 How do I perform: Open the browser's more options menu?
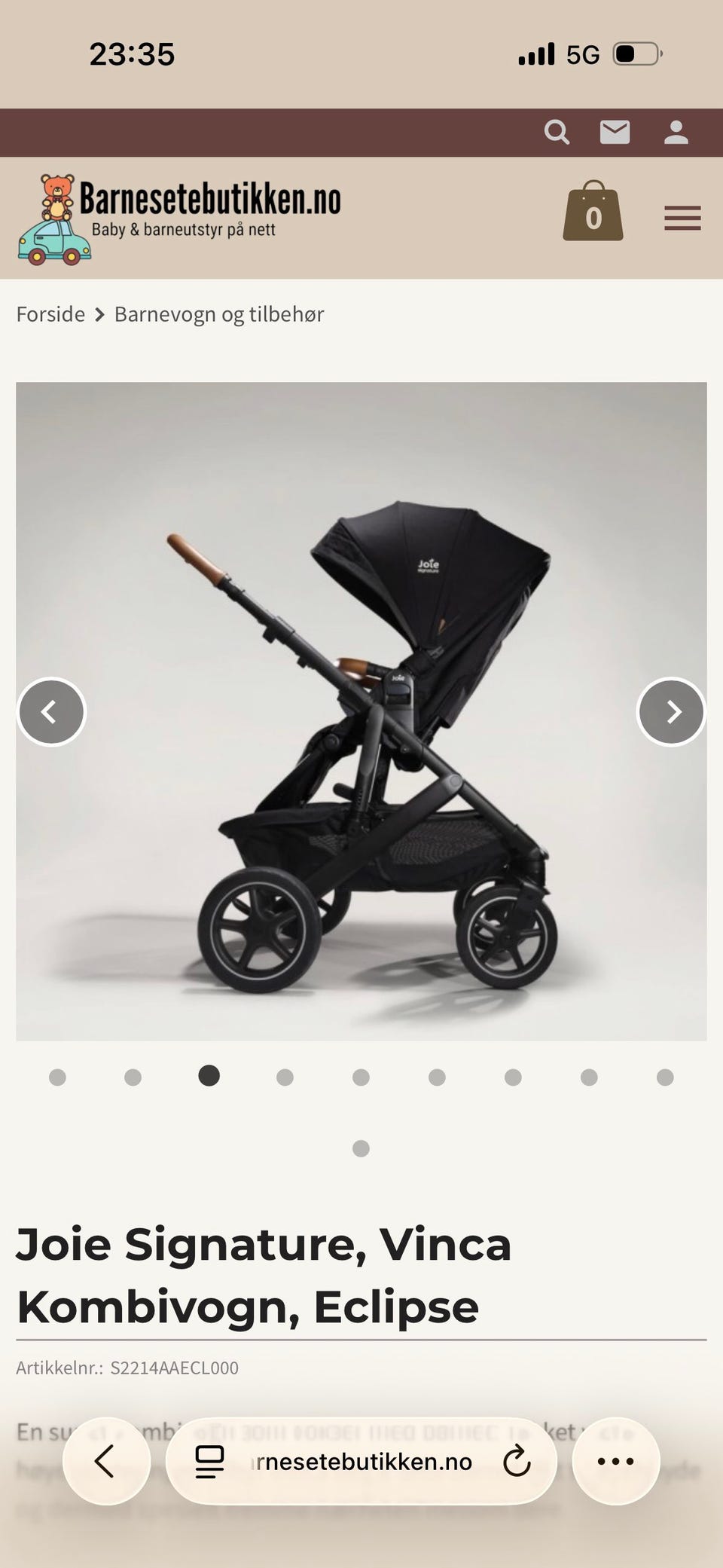pyautogui.click(x=616, y=1461)
